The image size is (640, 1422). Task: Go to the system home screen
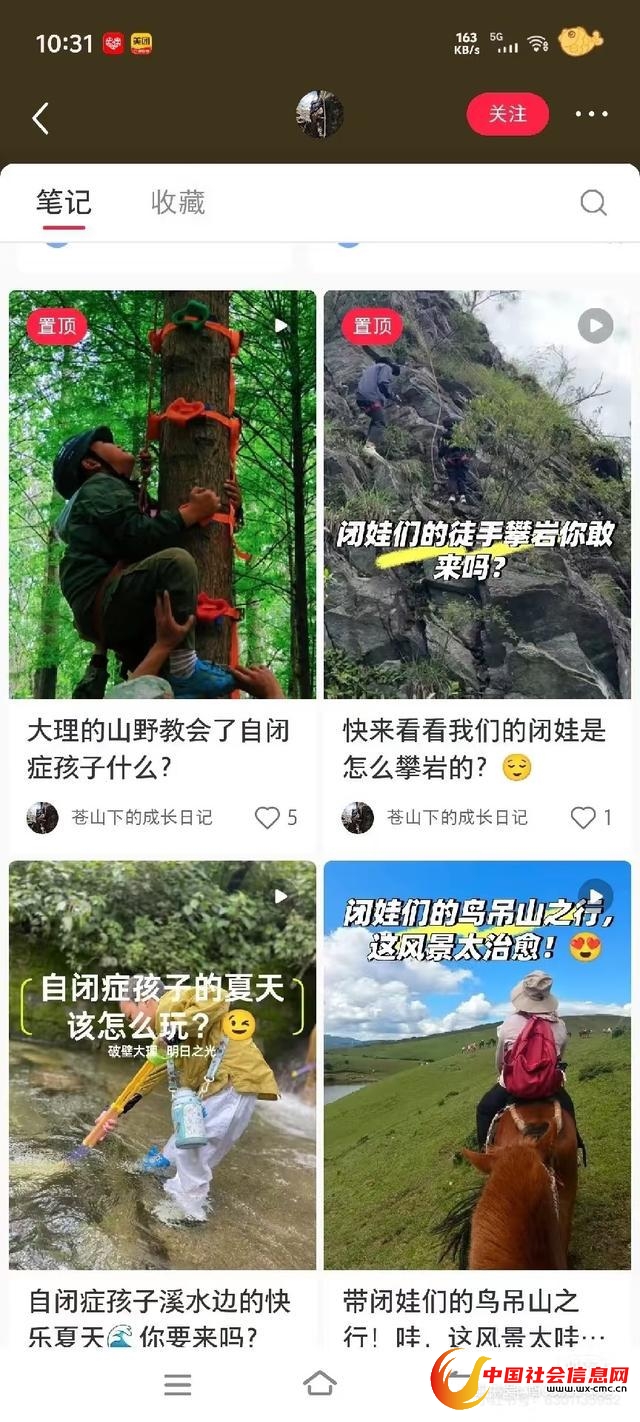[320, 1384]
